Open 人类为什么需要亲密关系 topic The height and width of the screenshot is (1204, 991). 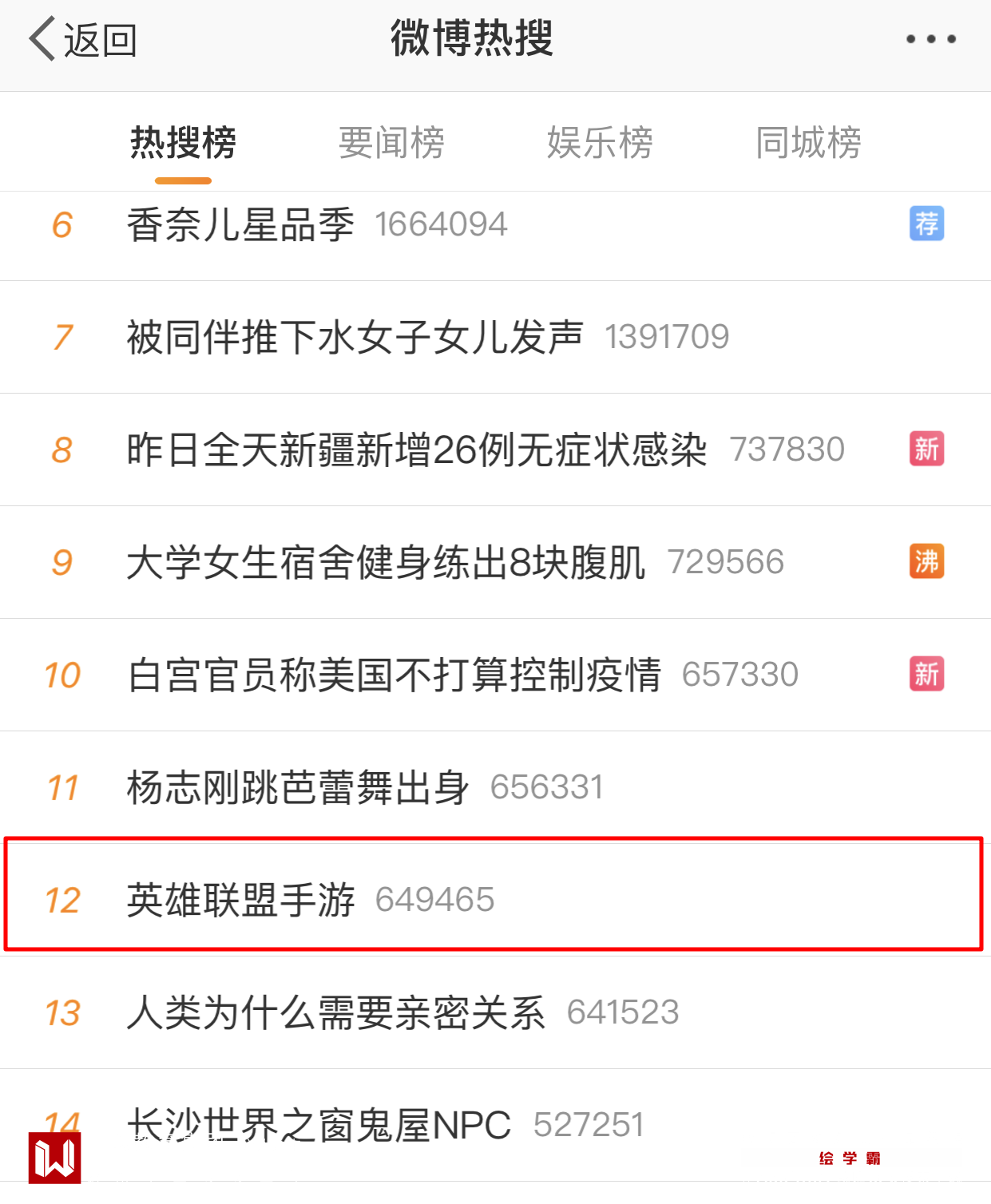pyautogui.click(x=335, y=1013)
